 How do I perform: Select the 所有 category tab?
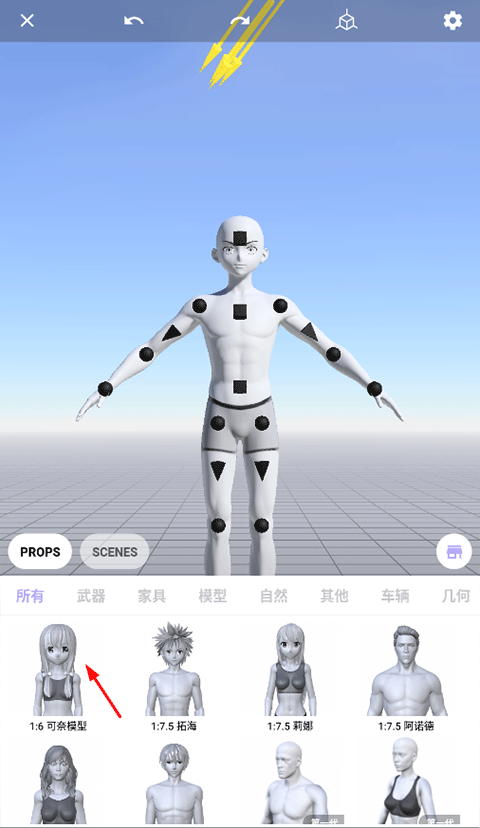click(30, 596)
